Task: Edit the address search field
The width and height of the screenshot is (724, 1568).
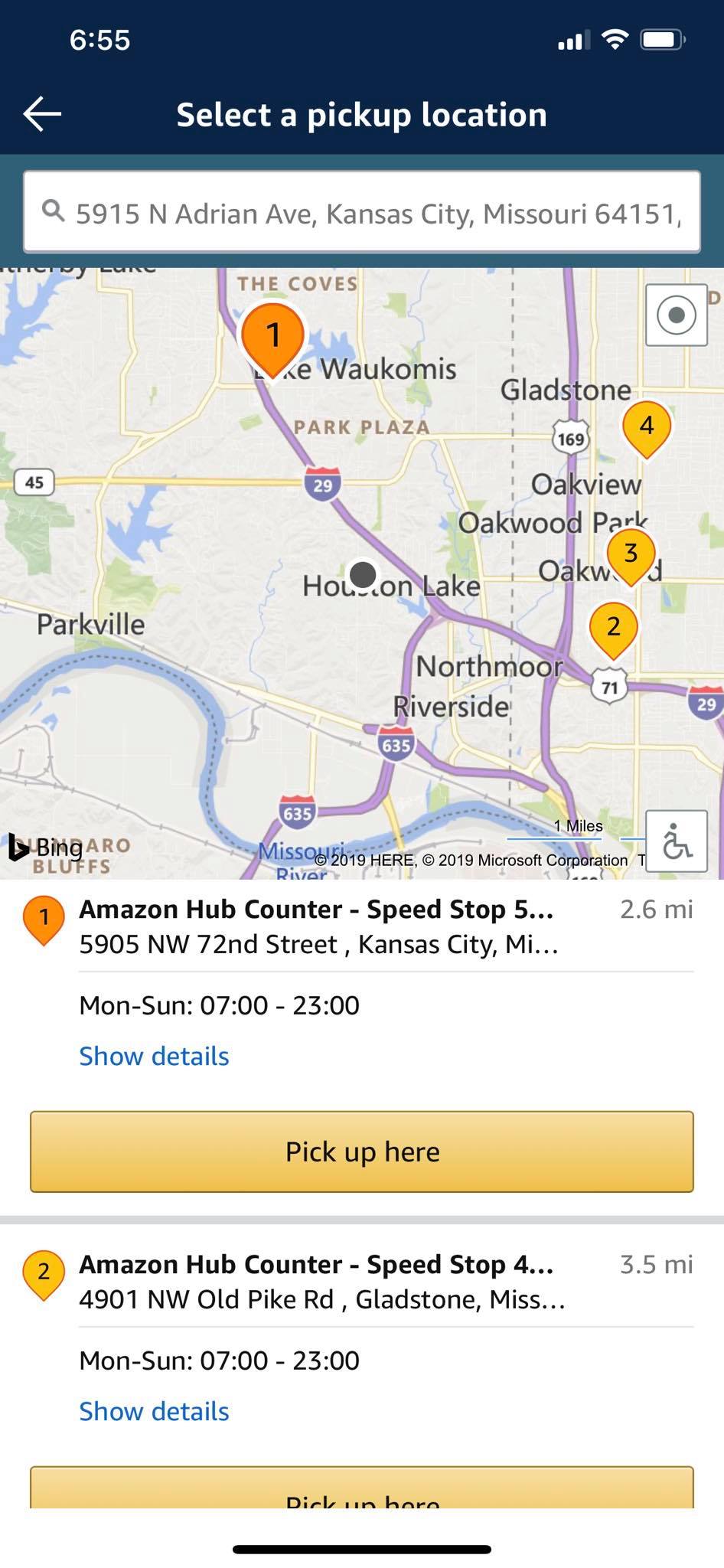Action: pyautogui.click(x=362, y=212)
